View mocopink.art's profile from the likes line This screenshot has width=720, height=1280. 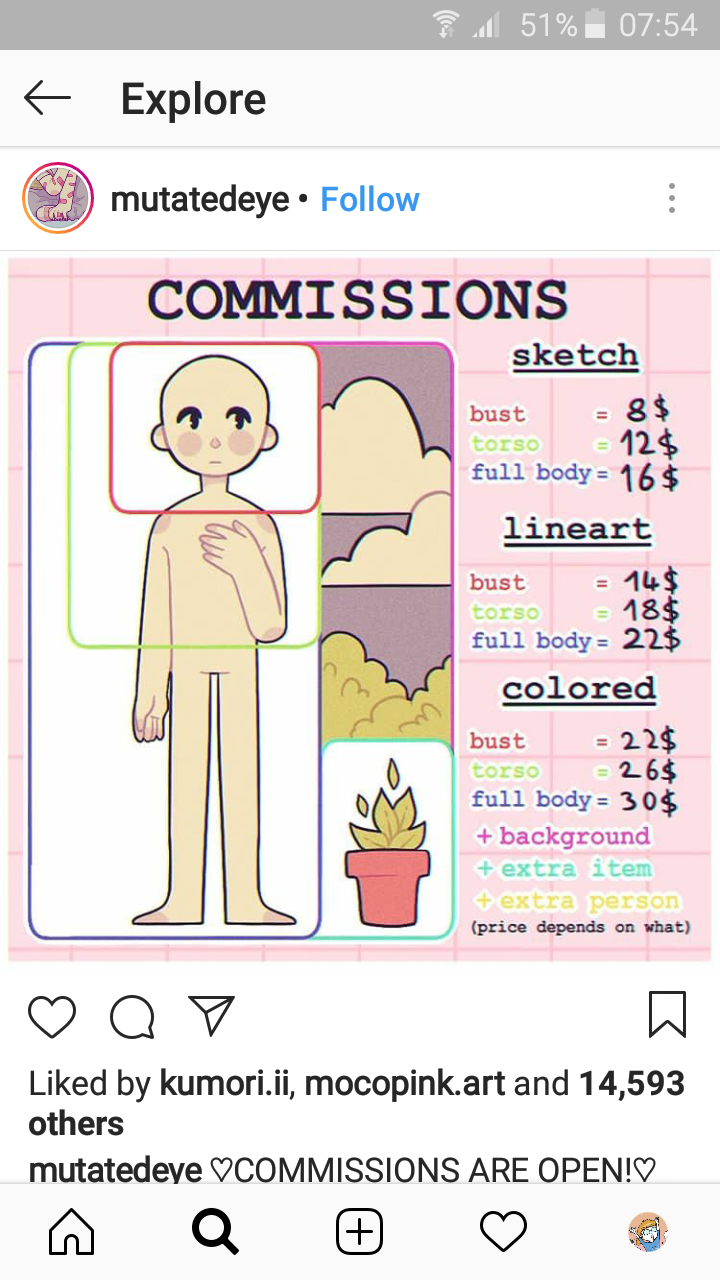pyautogui.click(x=404, y=1084)
